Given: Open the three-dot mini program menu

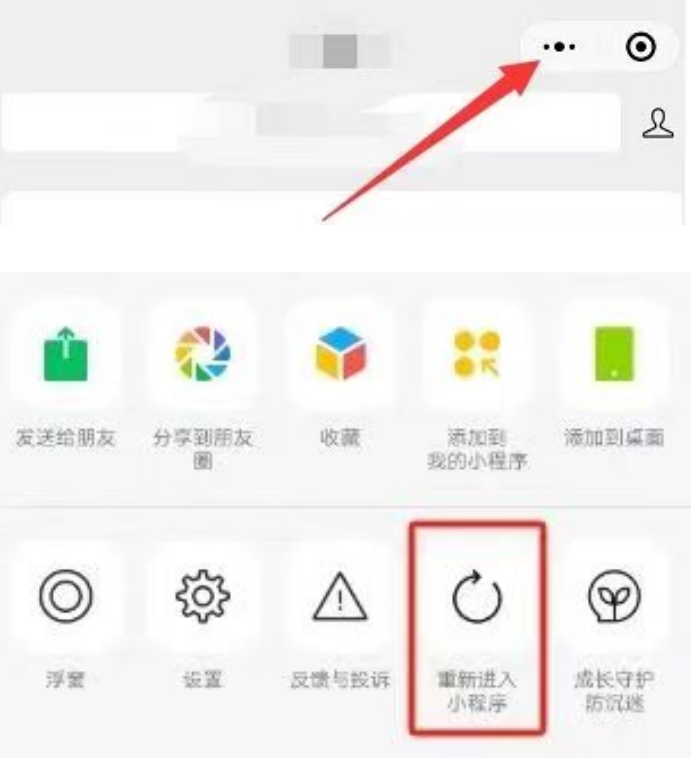Looking at the screenshot, I should (558, 47).
